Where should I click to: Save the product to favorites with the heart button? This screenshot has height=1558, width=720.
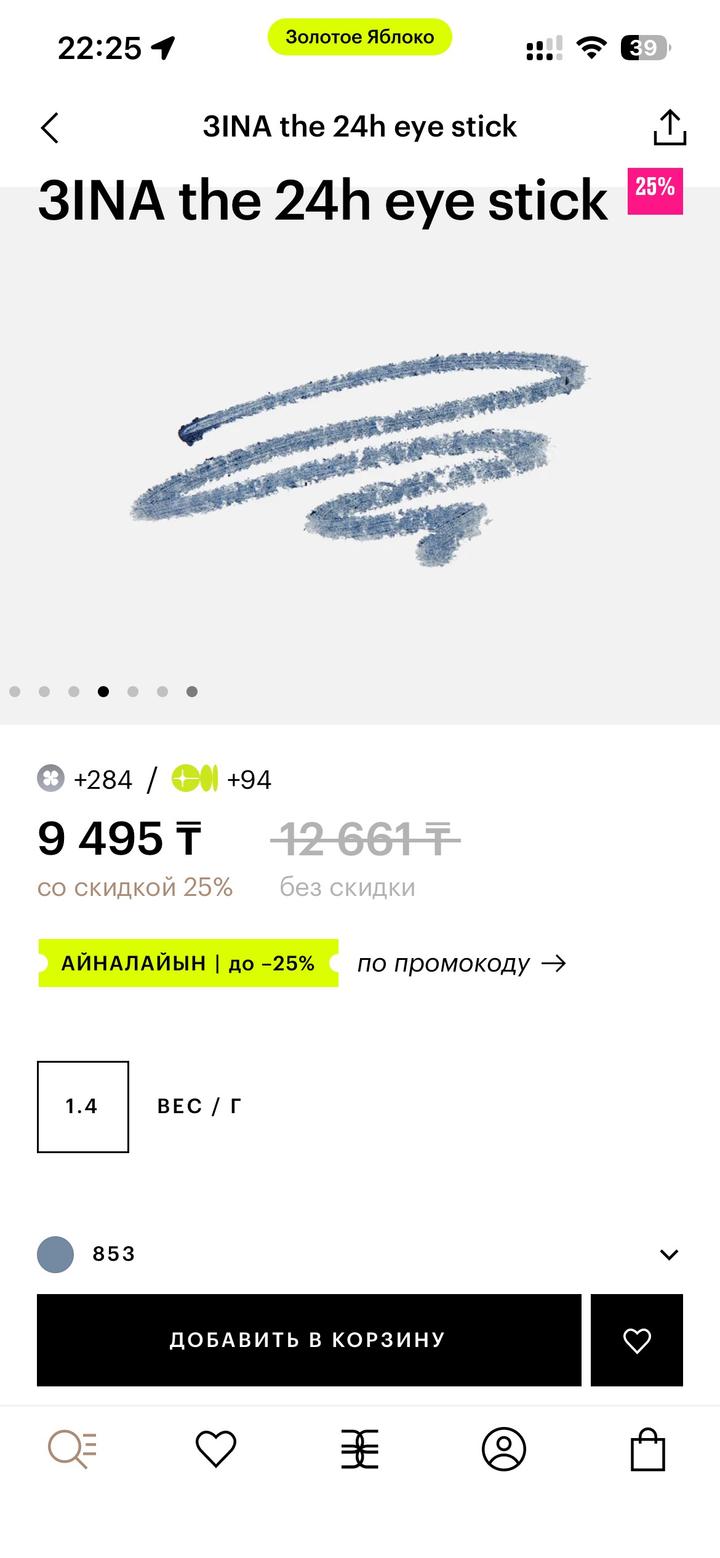[637, 1340]
